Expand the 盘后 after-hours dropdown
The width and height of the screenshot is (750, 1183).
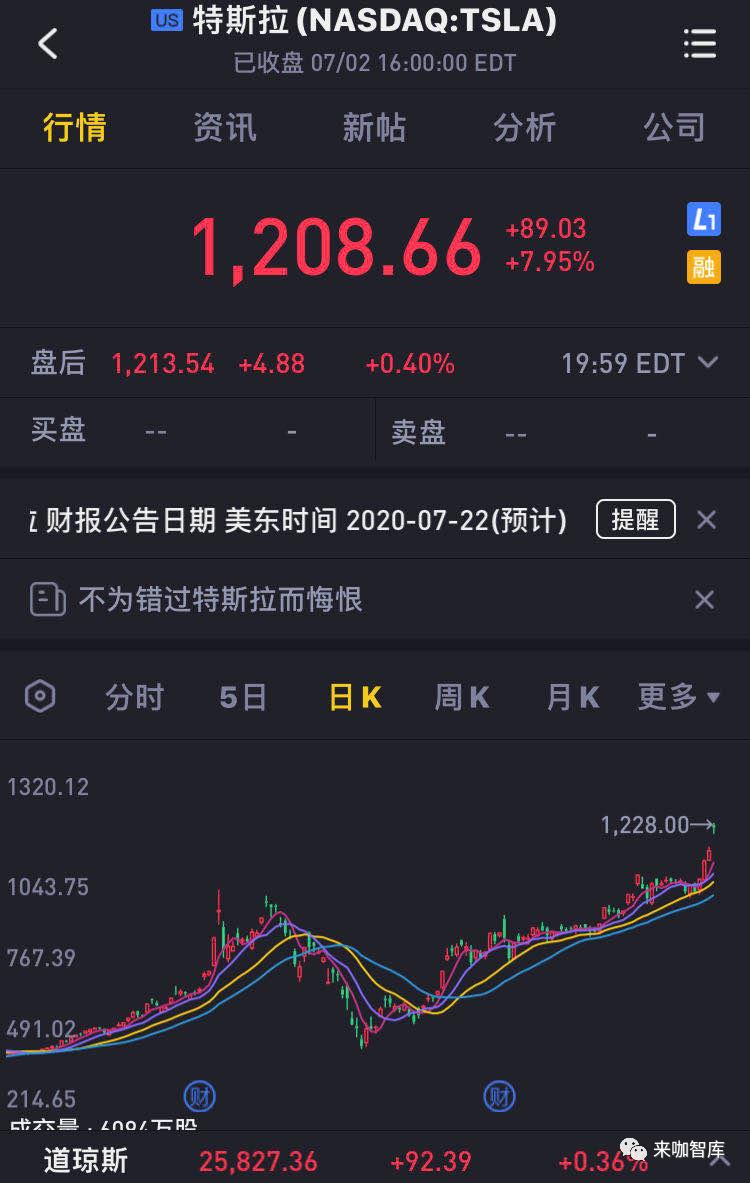tap(708, 363)
